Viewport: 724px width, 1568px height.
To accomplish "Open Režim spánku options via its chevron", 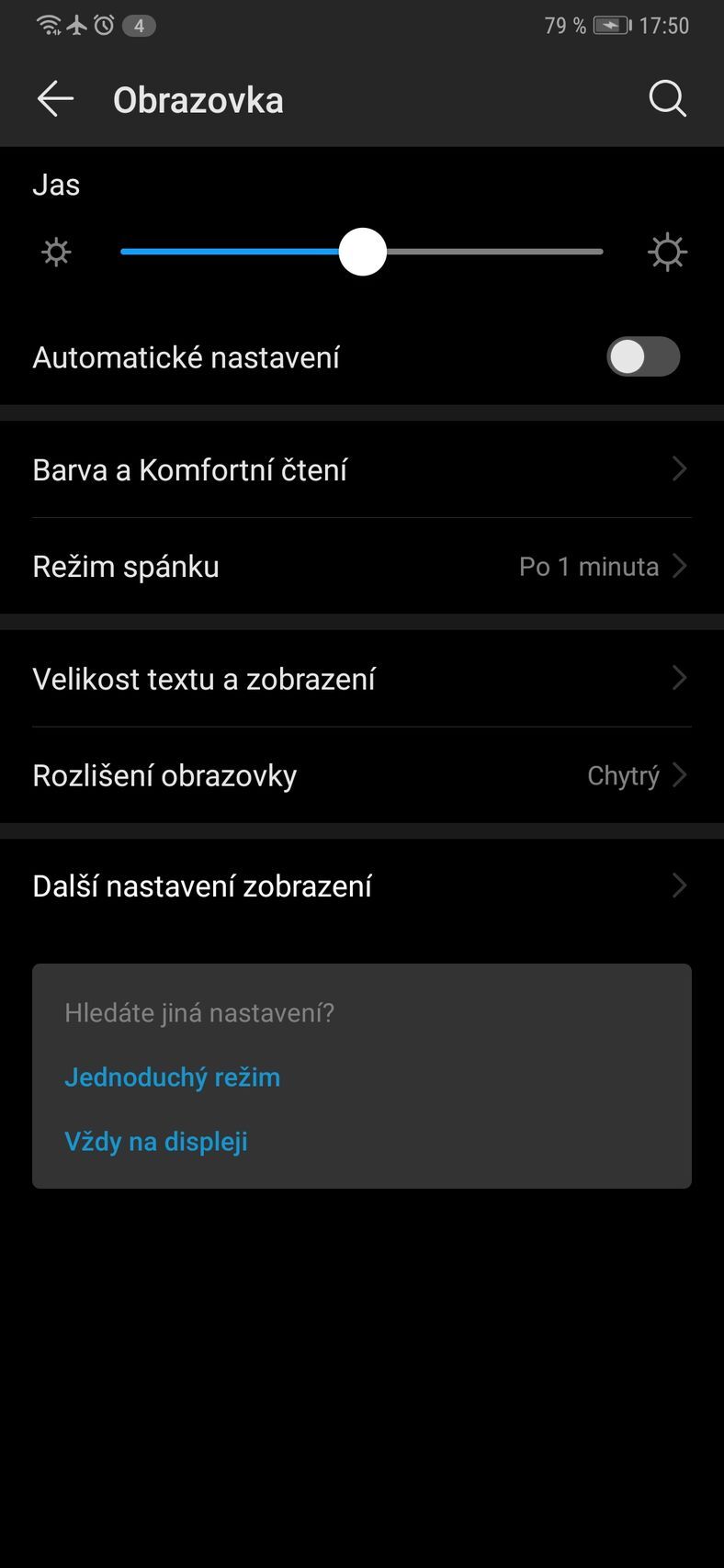I will pos(680,566).
